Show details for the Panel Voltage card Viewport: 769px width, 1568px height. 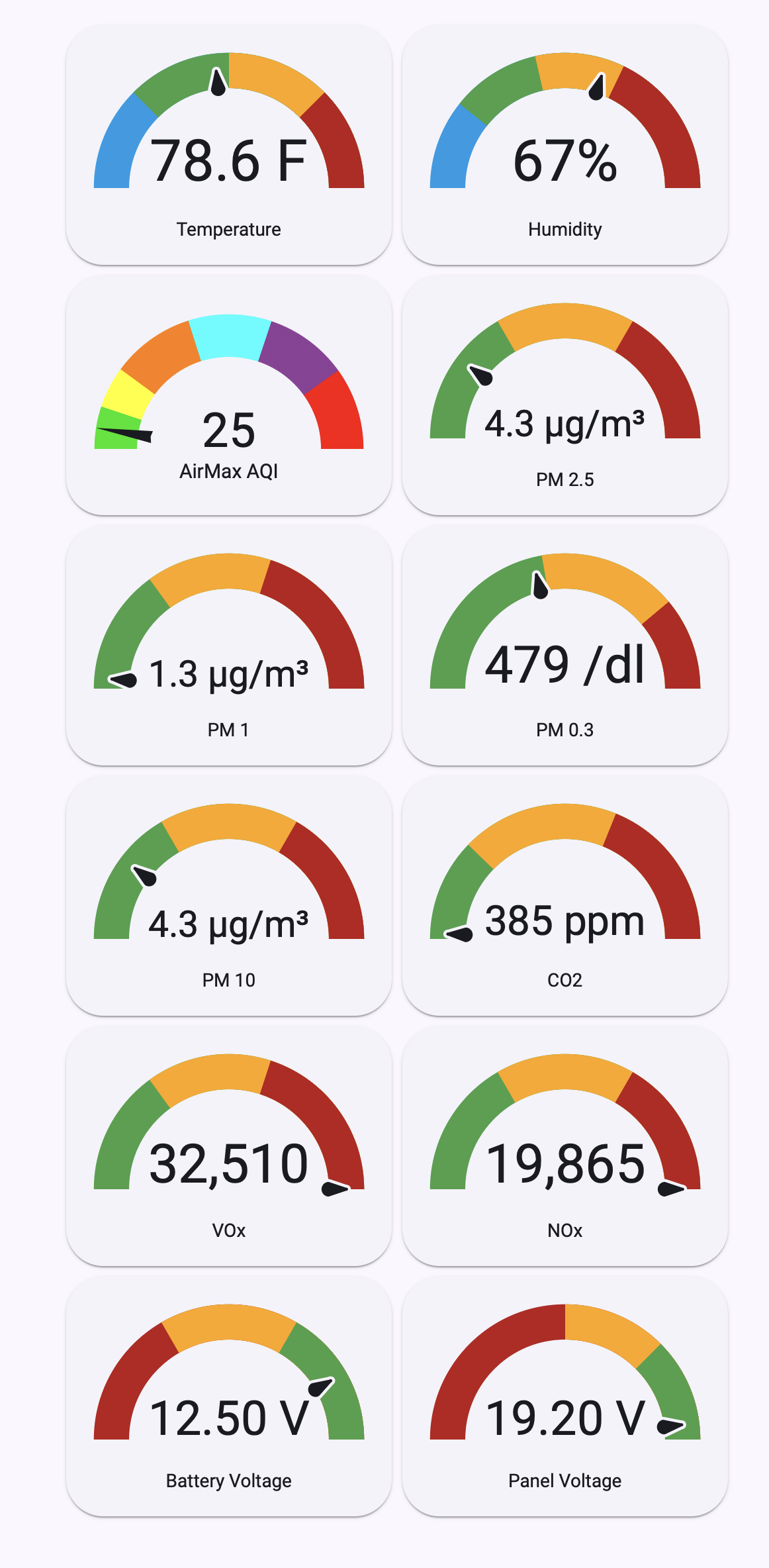pyautogui.click(x=565, y=1396)
